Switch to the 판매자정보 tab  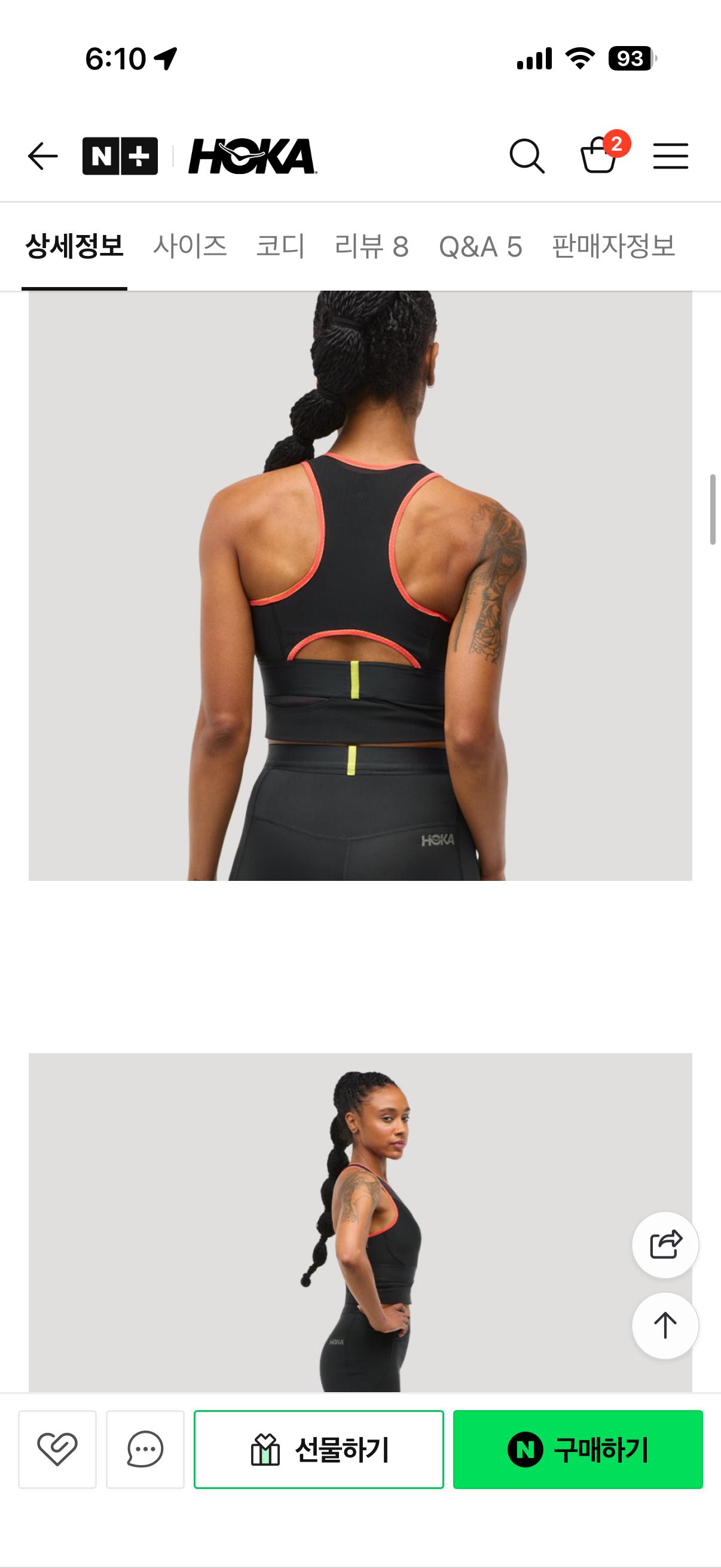(613, 246)
